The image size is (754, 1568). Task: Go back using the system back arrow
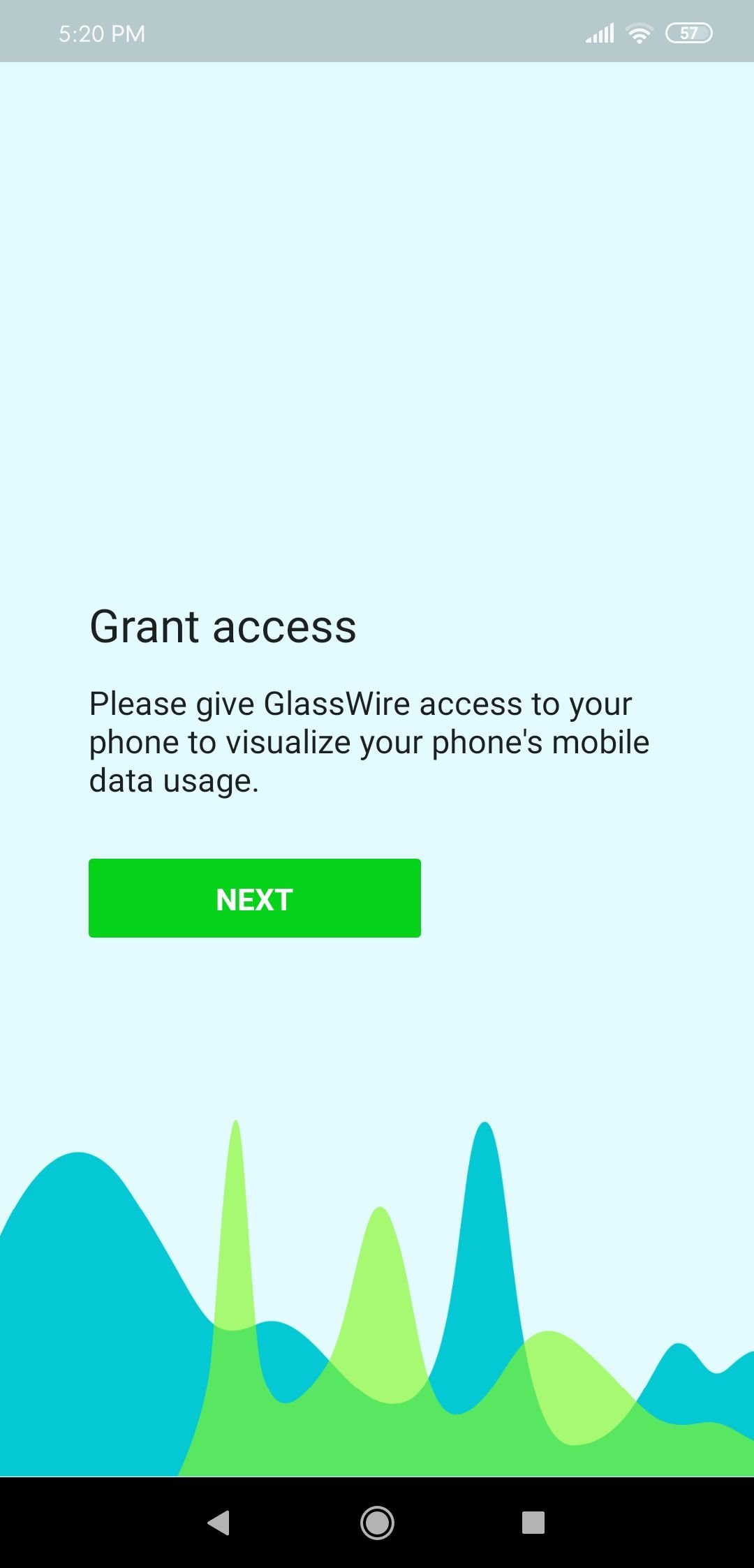point(219,1523)
